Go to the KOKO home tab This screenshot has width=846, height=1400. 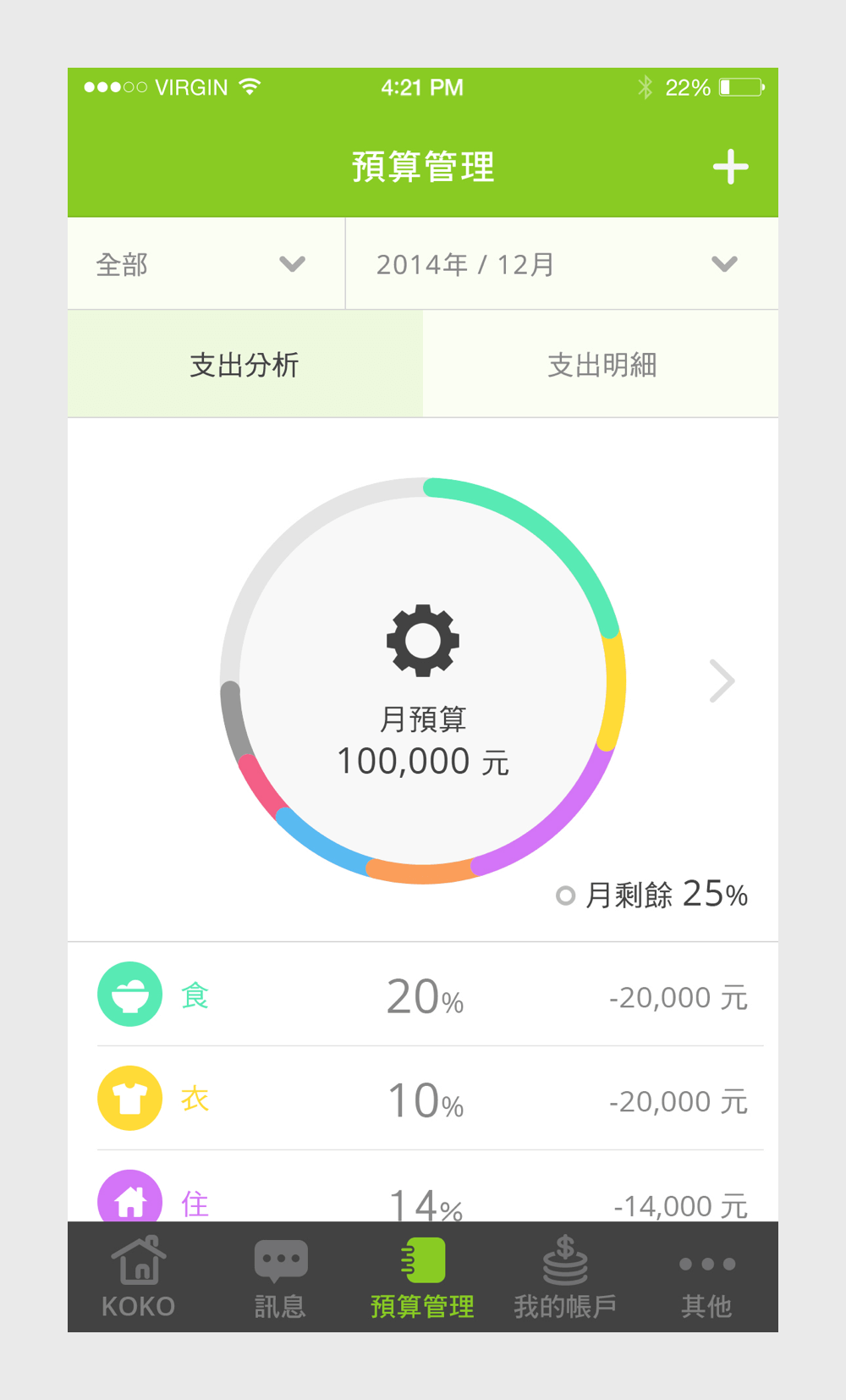(x=139, y=1277)
